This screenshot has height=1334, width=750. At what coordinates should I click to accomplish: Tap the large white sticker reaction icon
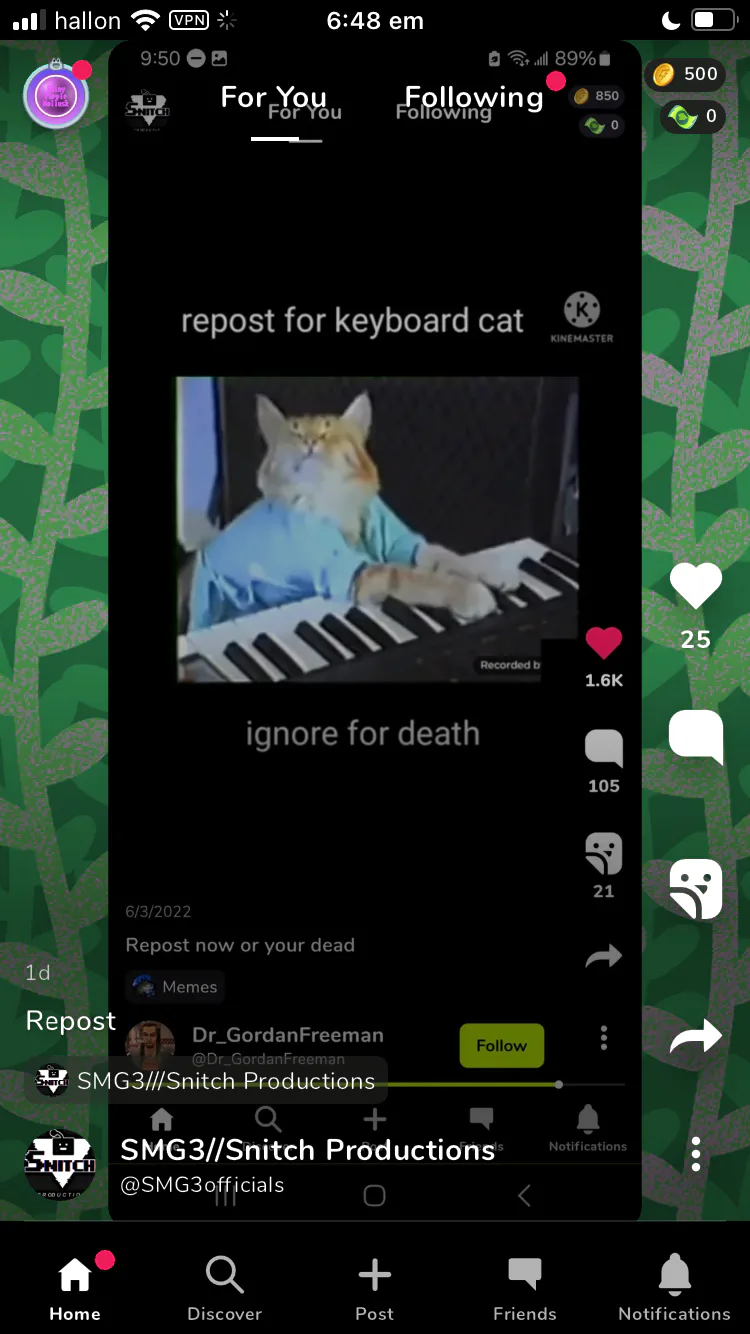click(695, 889)
